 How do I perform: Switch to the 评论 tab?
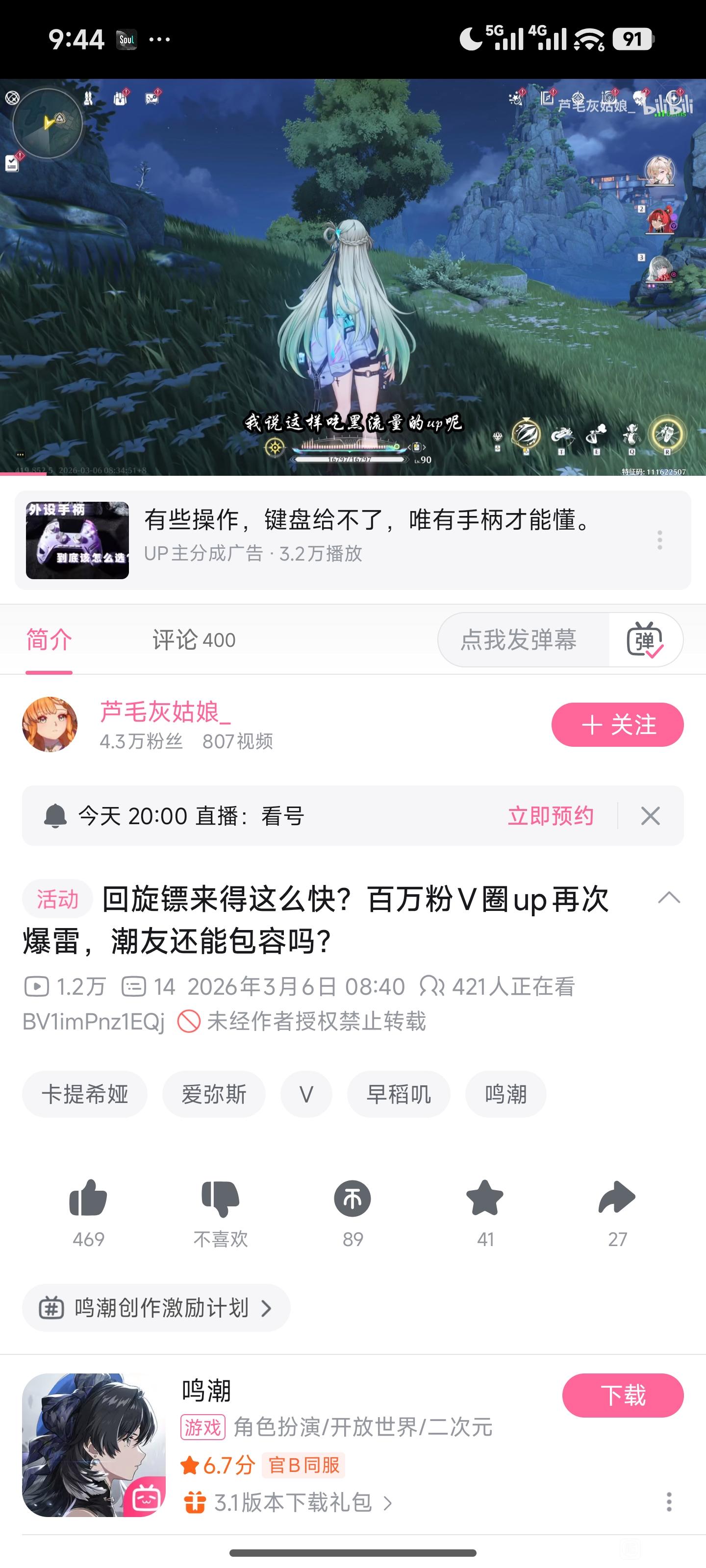(x=193, y=640)
